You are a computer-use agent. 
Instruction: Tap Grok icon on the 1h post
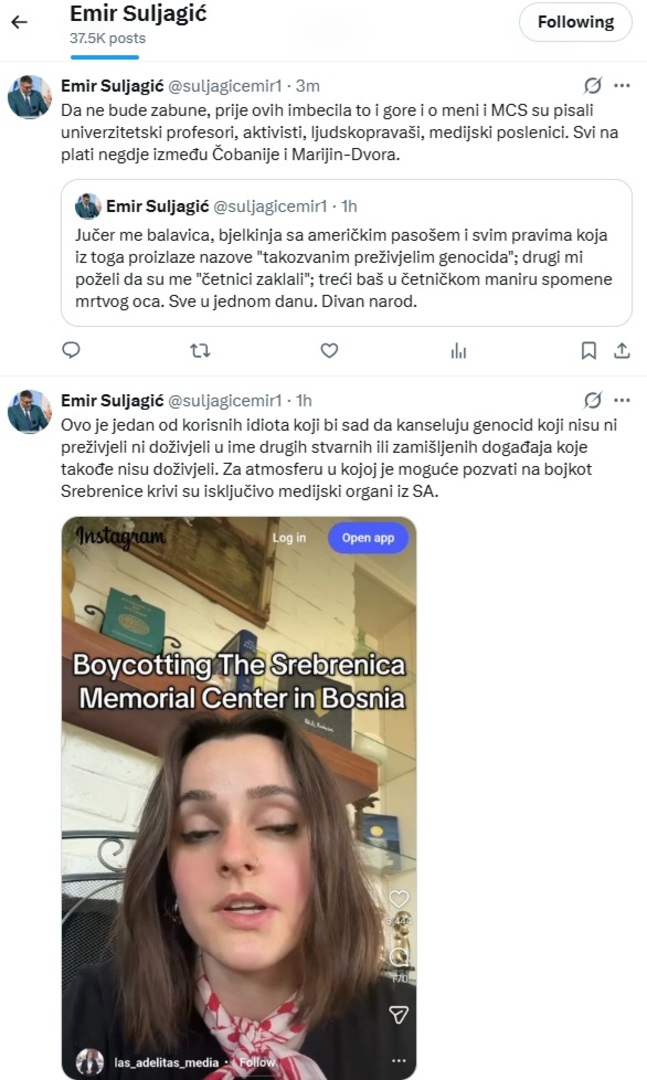[x=593, y=400]
